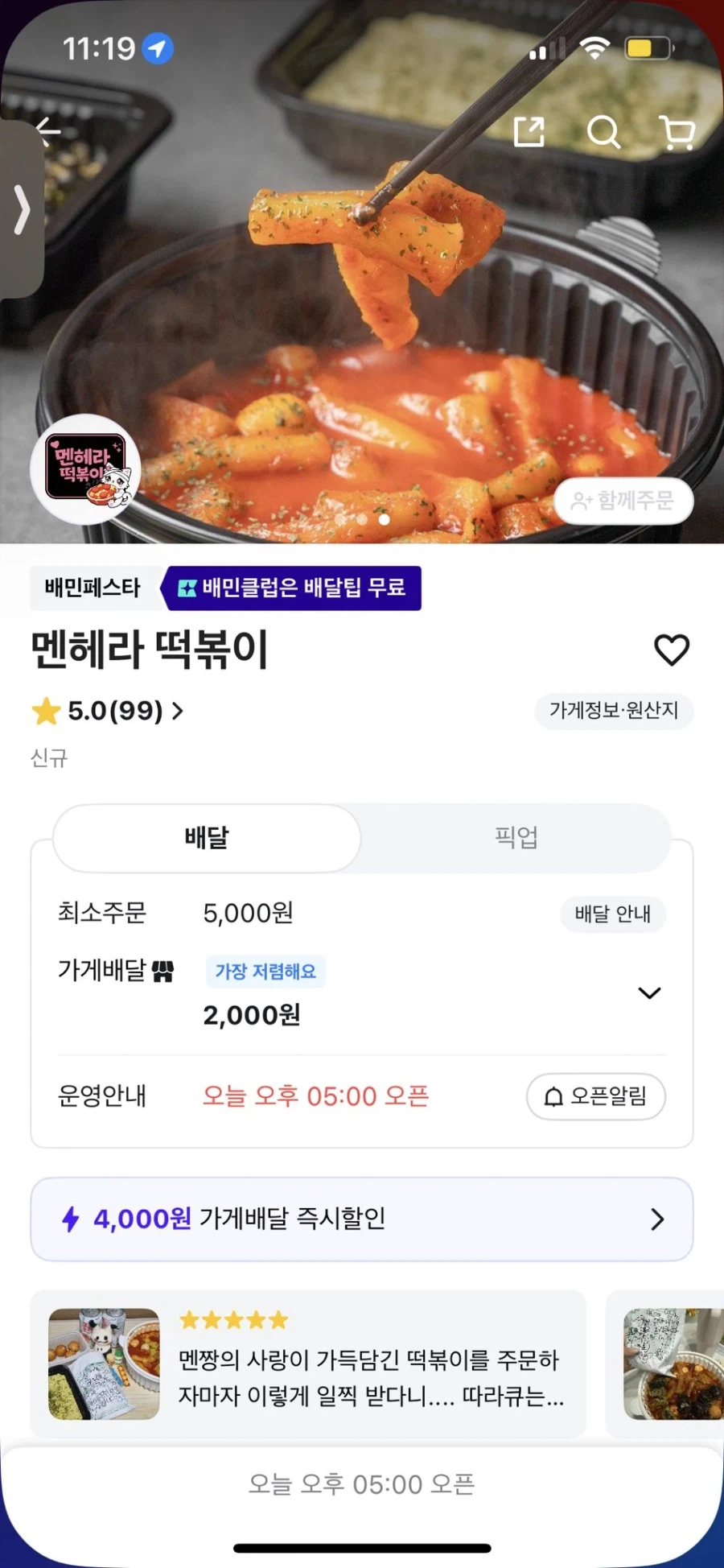Tap the 배달 안내 button
724x1568 pixels.
612,914
